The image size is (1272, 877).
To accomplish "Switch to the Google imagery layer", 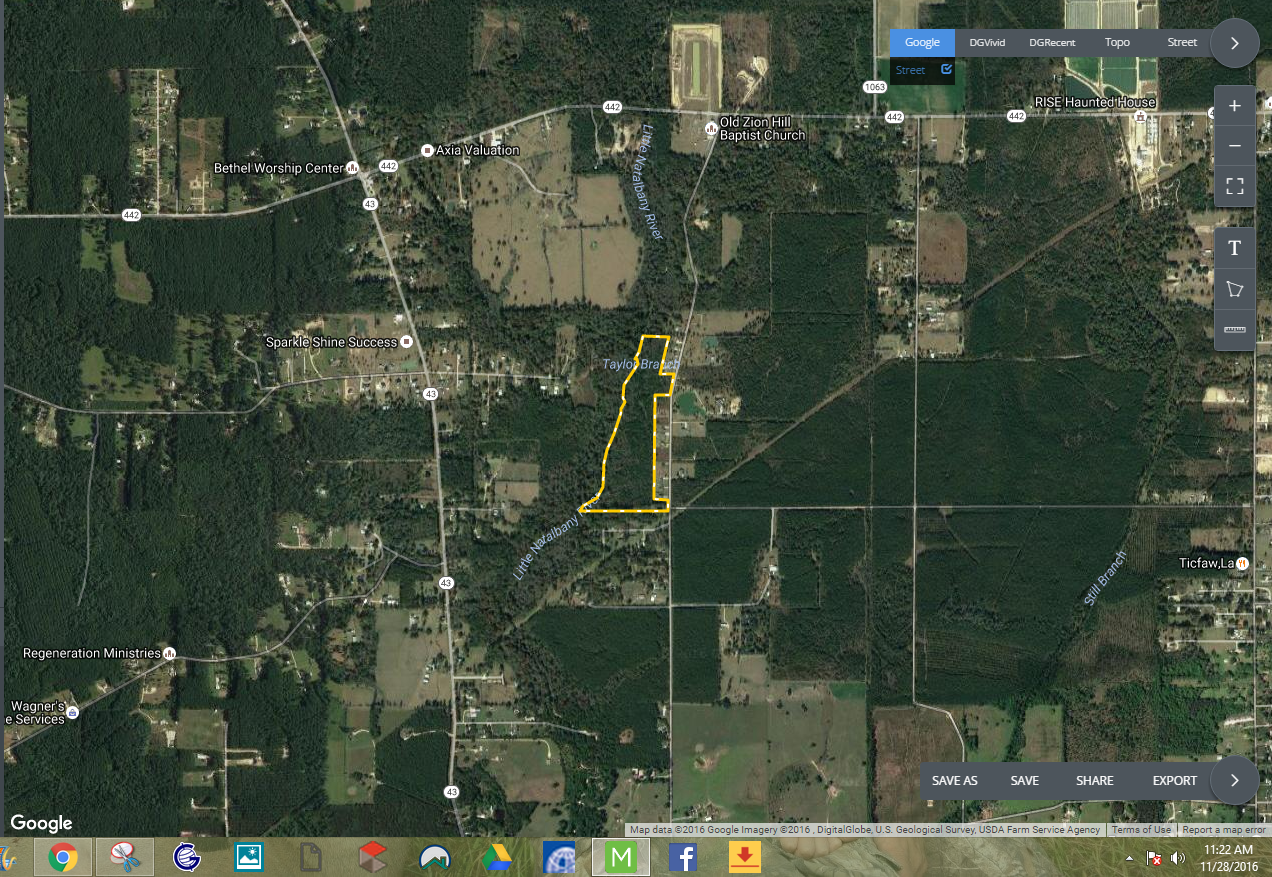I will tap(922, 43).
